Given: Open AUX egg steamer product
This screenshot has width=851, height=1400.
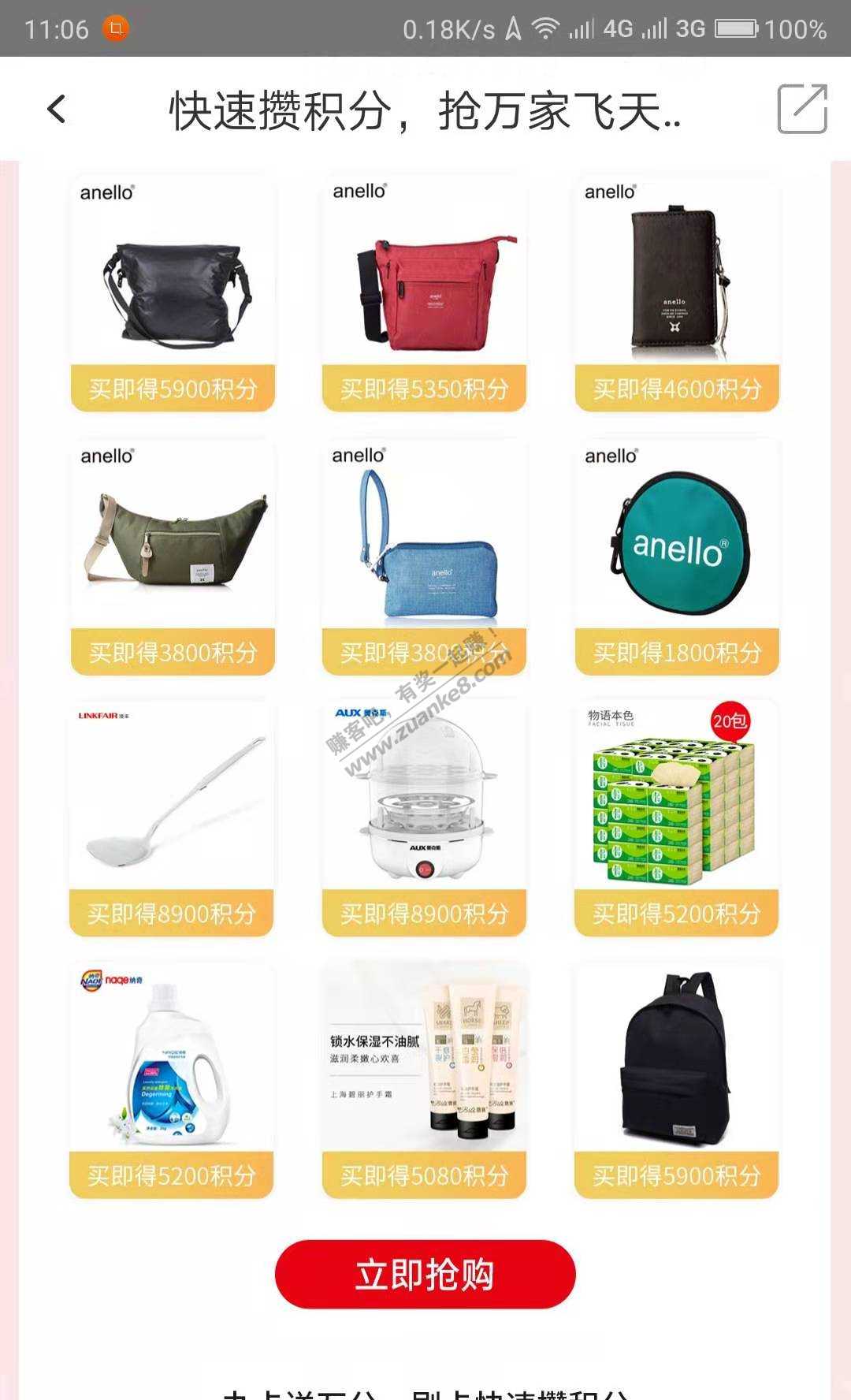Looking at the screenshot, I should coord(424,818).
